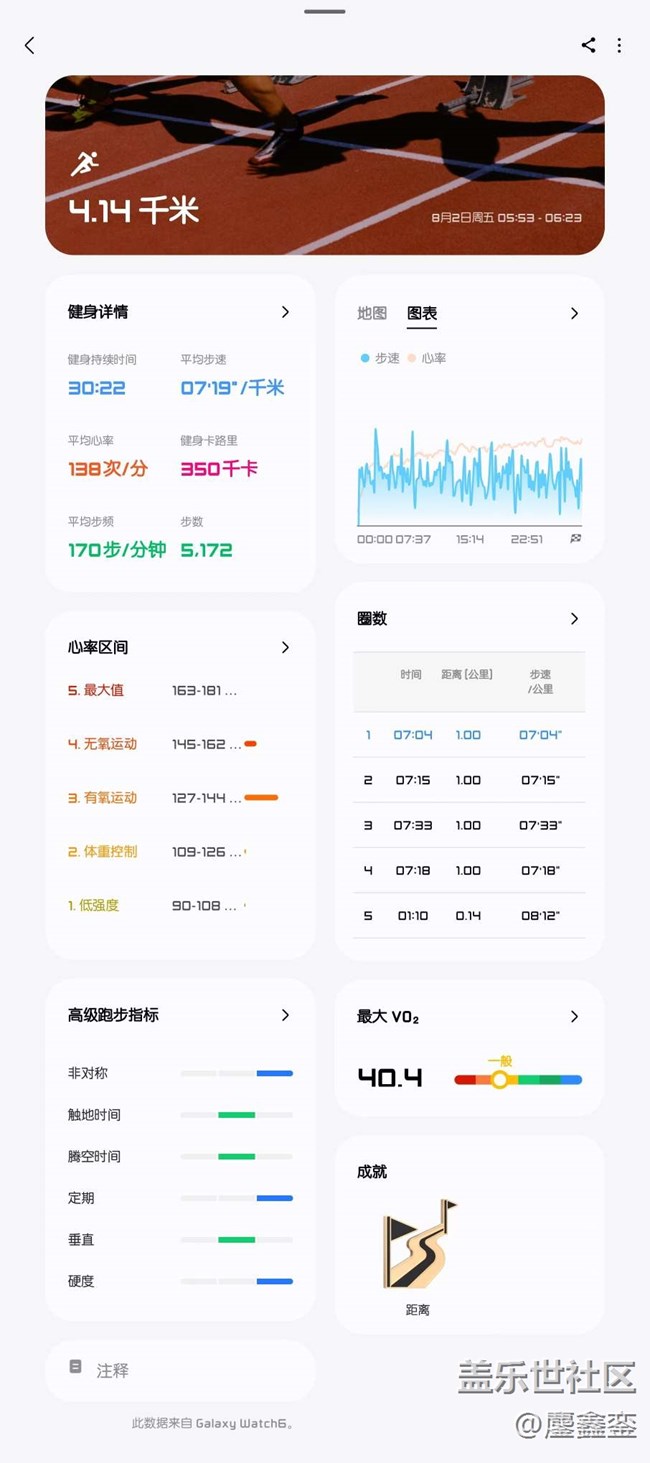Share this running workout
Image resolution: width=650 pixels, height=1463 pixels.
(588, 45)
